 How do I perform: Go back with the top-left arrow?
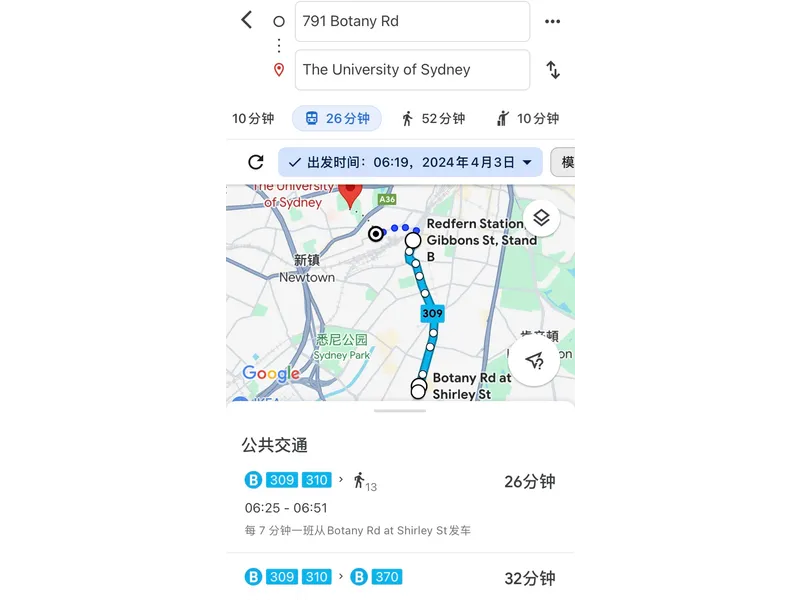pos(246,20)
